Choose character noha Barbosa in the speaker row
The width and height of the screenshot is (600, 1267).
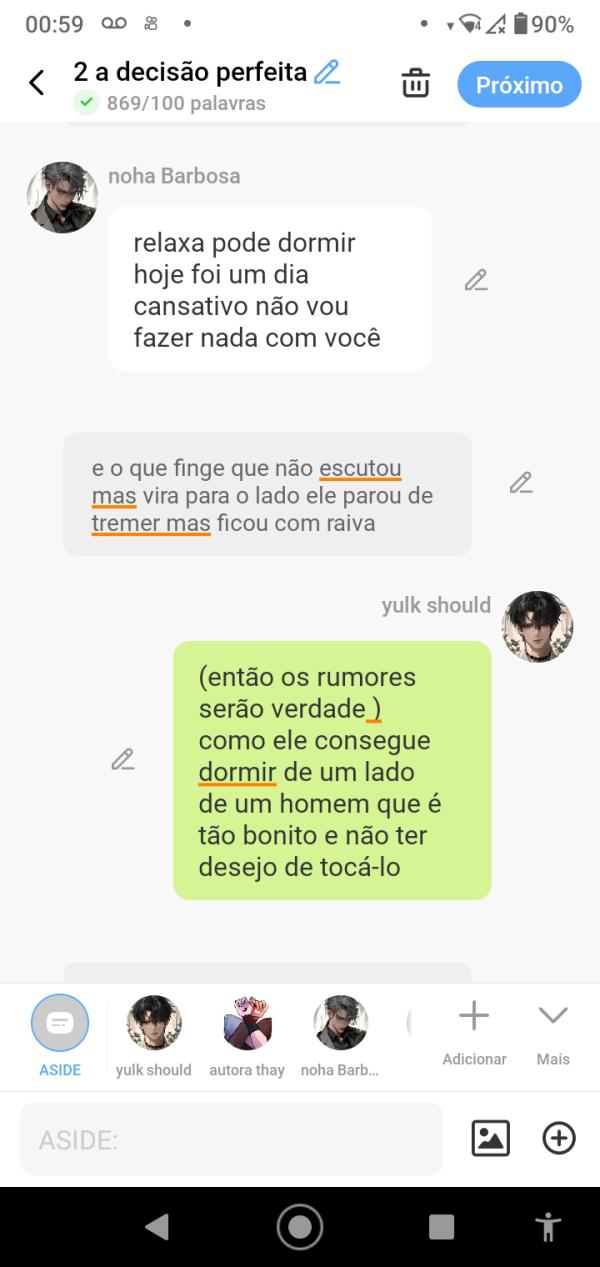(x=340, y=1034)
